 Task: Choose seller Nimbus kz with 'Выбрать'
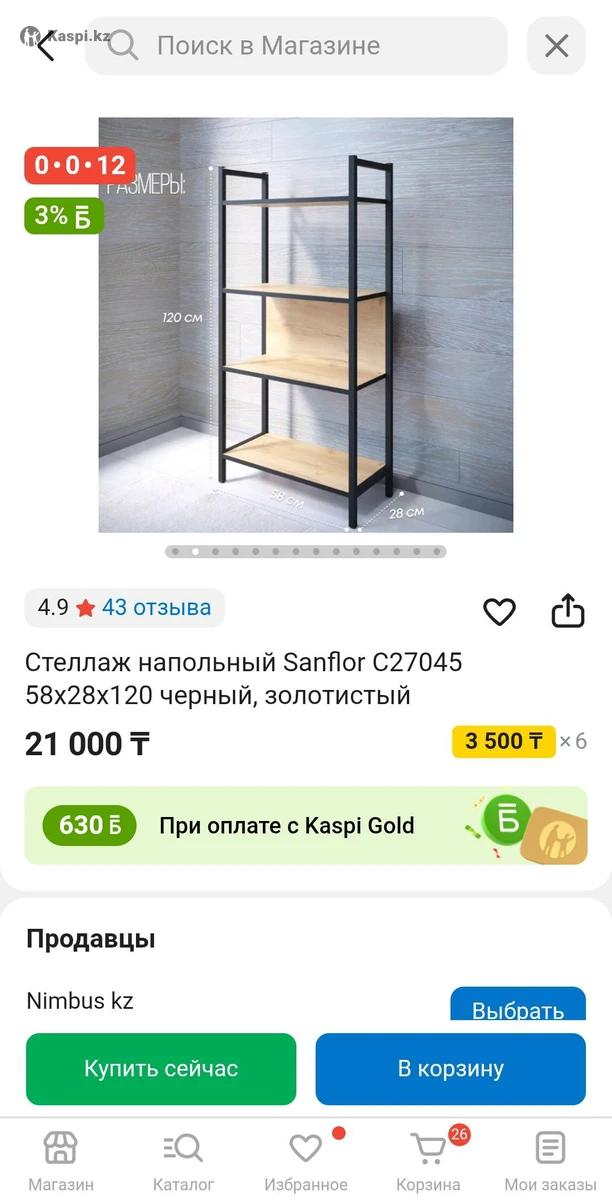coord(517,1008)
